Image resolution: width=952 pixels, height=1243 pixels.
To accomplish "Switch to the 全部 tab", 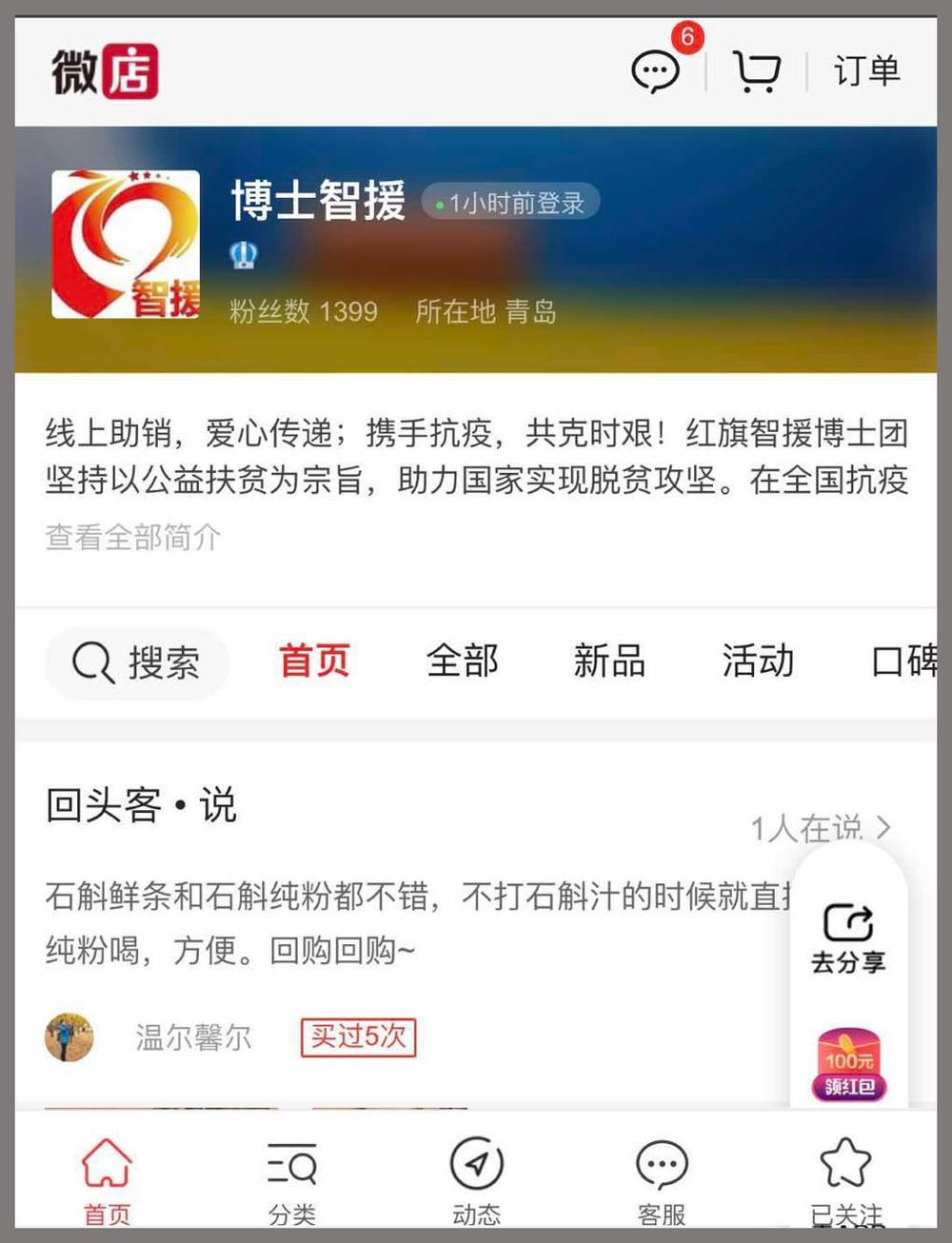I will 462,661.
